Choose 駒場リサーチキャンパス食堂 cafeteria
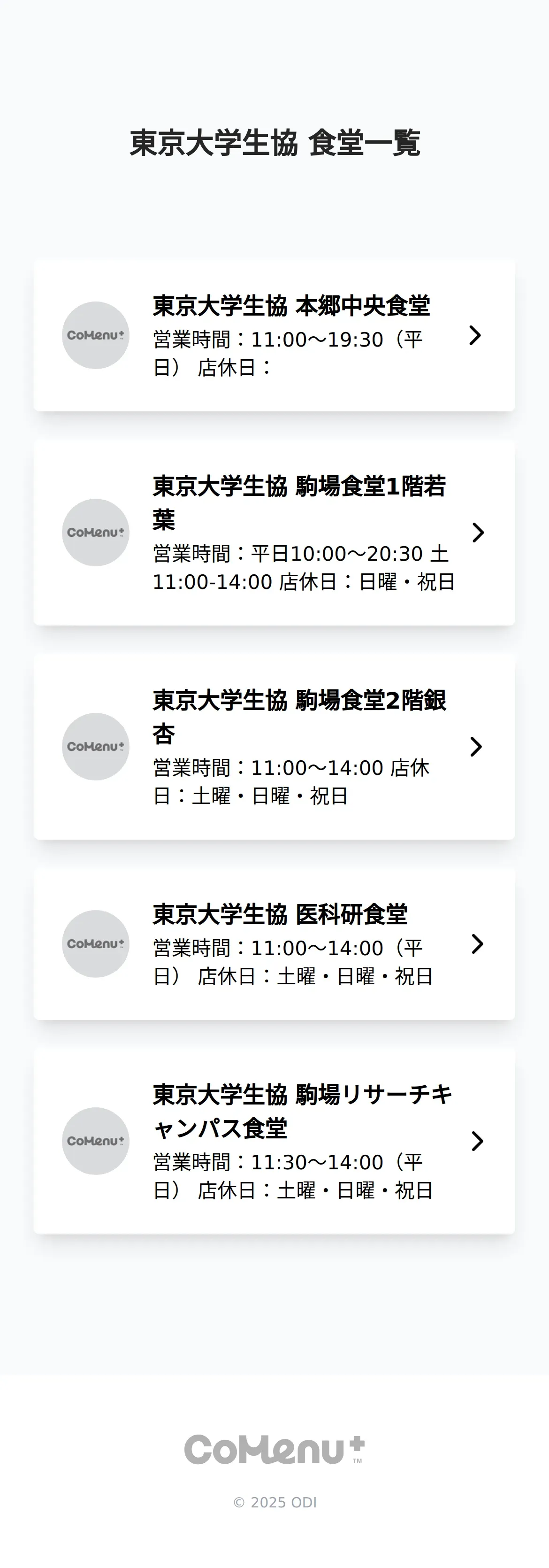The image size is (549, 1568). click(x=274, y=1141)
